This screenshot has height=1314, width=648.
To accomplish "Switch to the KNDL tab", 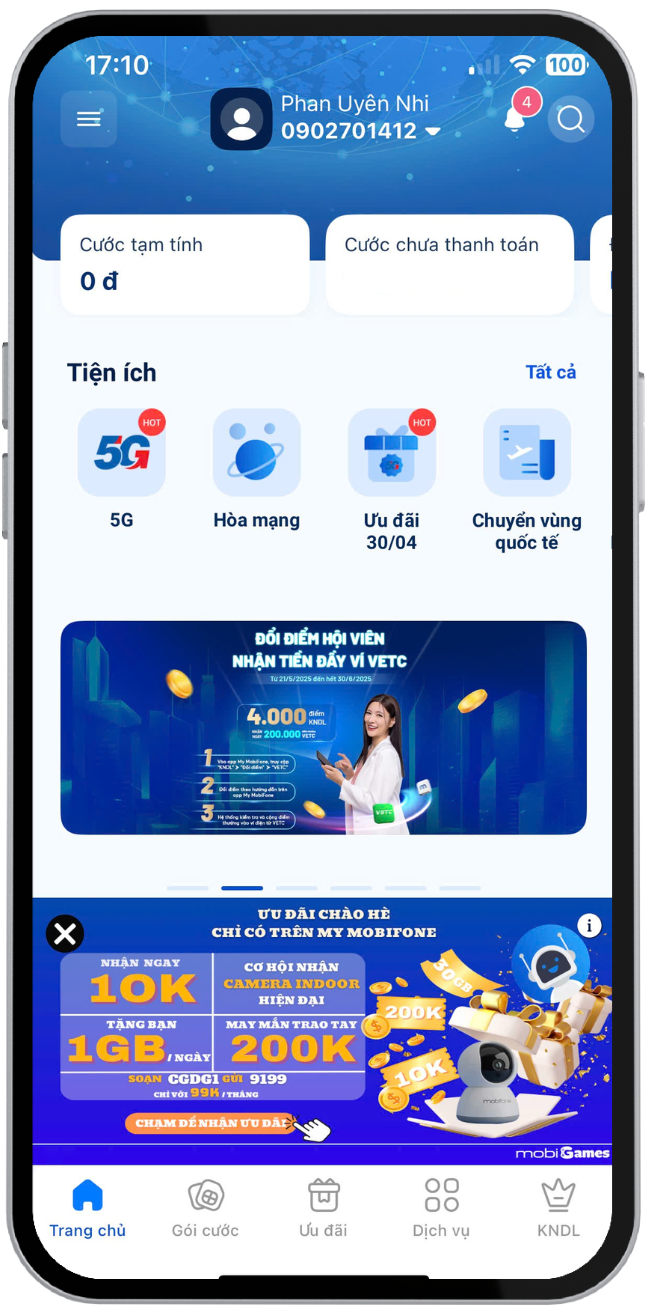I will coord(558,1208).
